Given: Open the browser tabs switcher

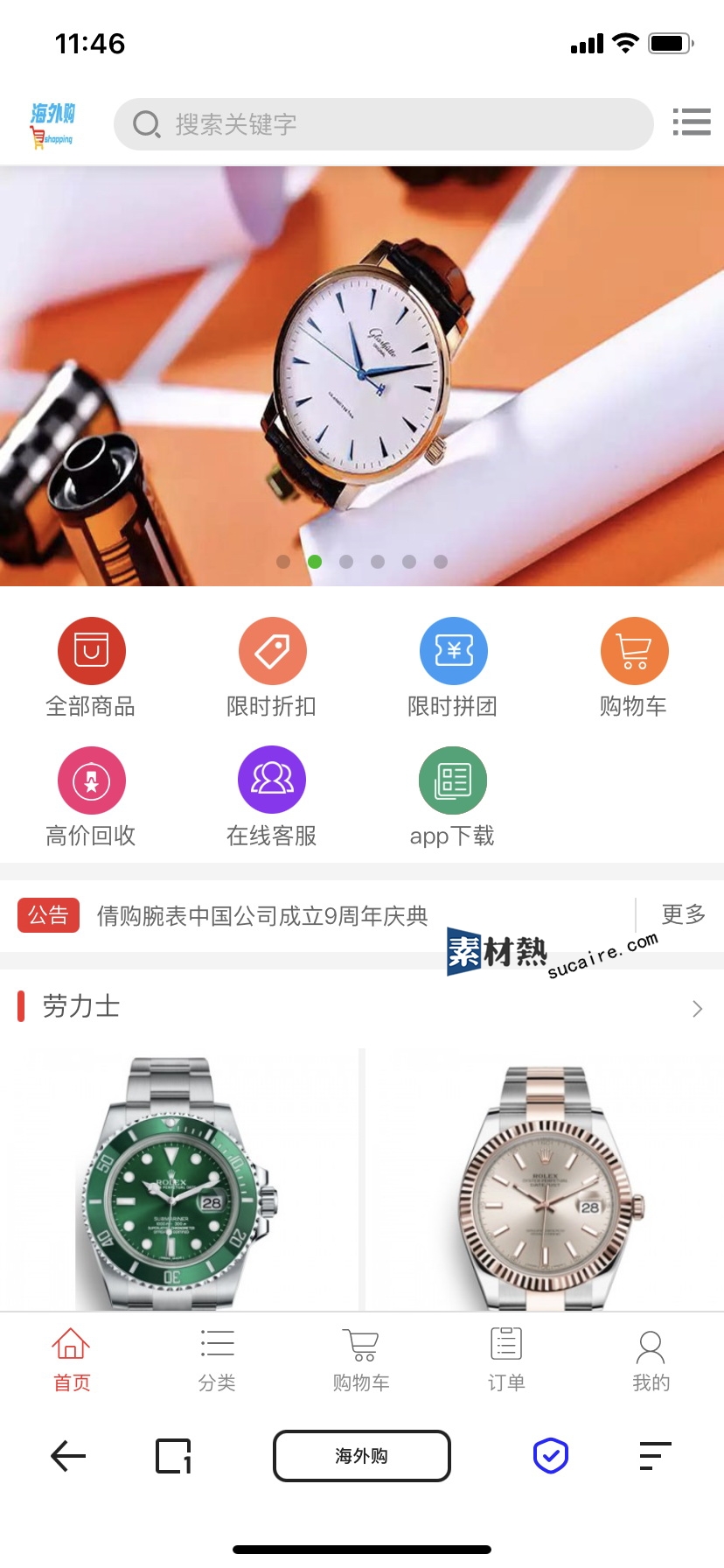Looking at the screenshot, I should pyautogui.click(x=173, y=1456).
